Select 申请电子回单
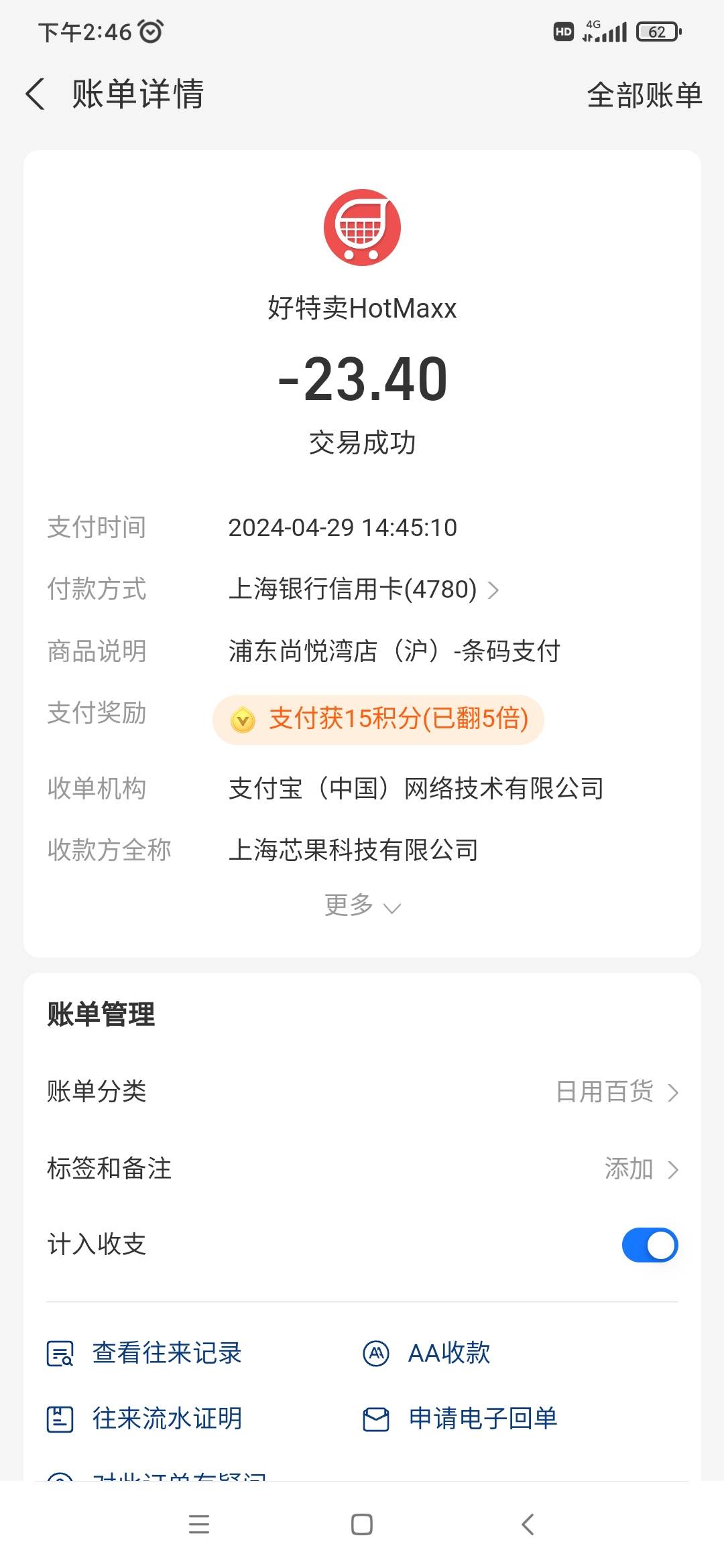 click(460, 1419)
